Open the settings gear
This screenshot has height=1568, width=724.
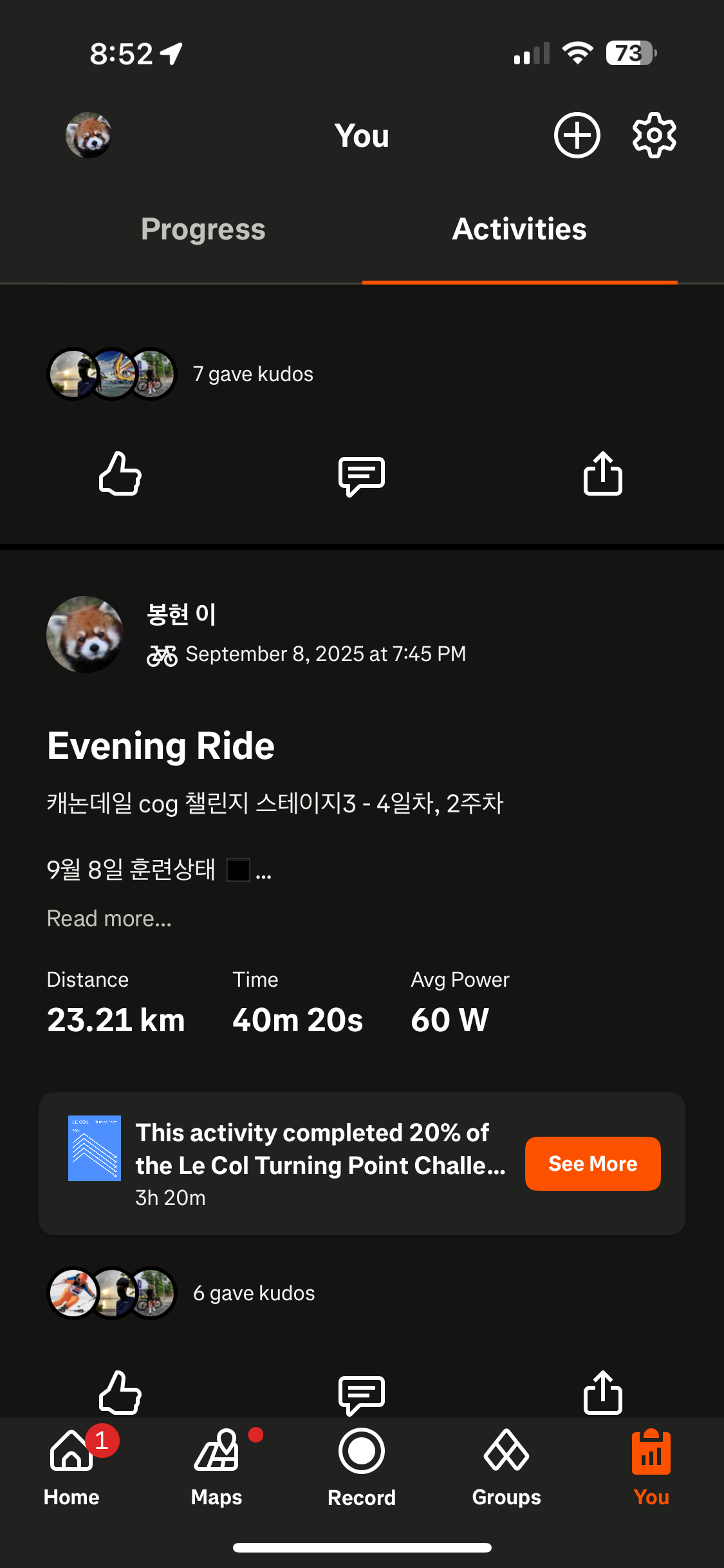(x=654, y=135)
